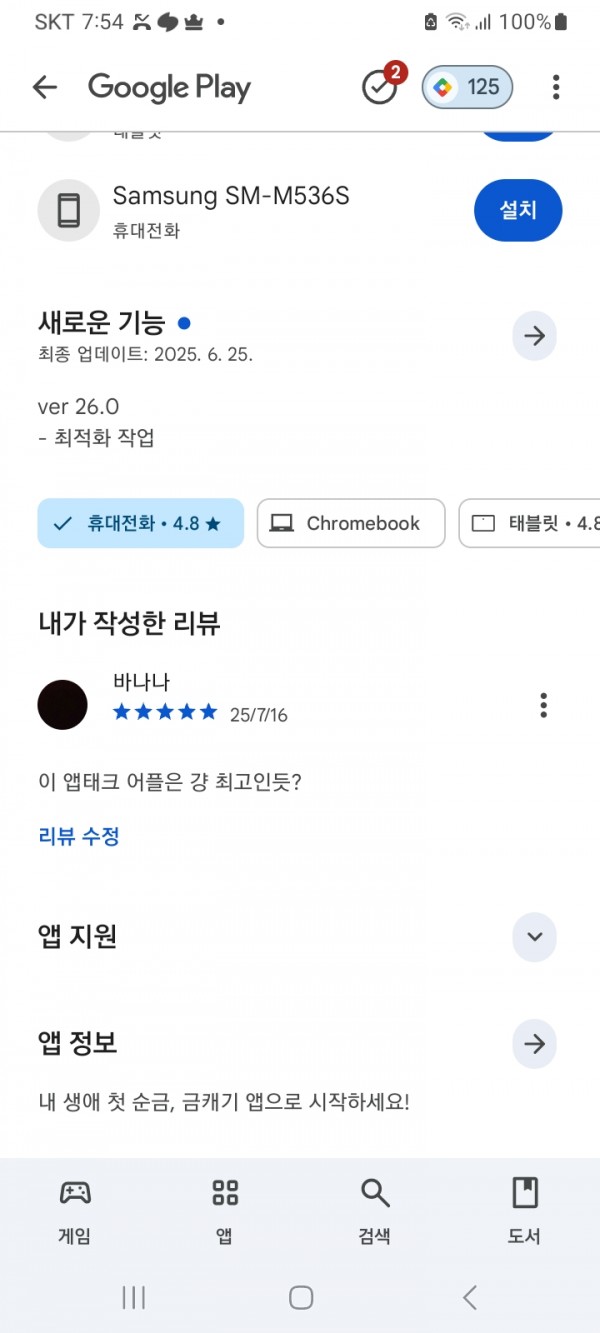Open the top overflow menu
The height and width of the screenshot is (1333, 600).
pyautogui.click(x=556, y=87)
